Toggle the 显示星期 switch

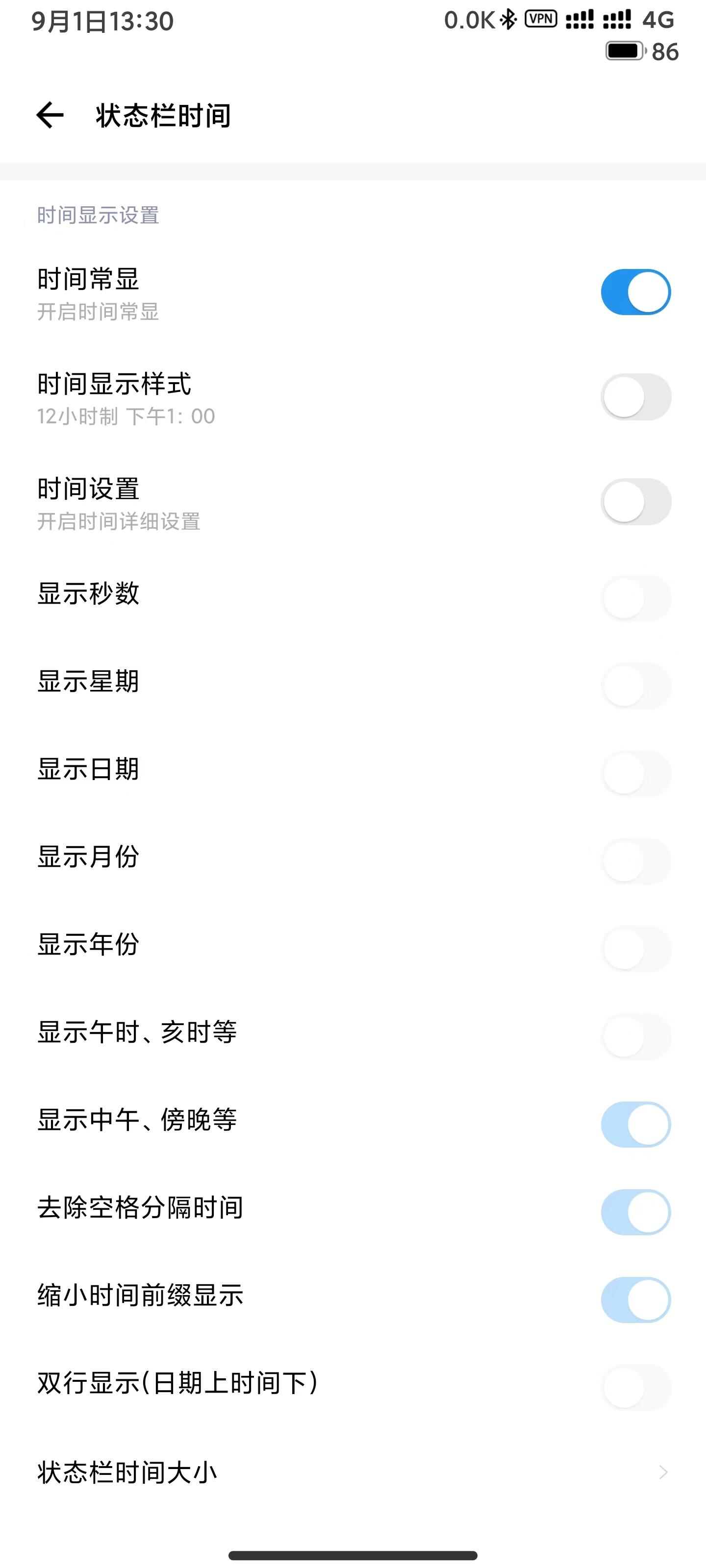(635, 686)
